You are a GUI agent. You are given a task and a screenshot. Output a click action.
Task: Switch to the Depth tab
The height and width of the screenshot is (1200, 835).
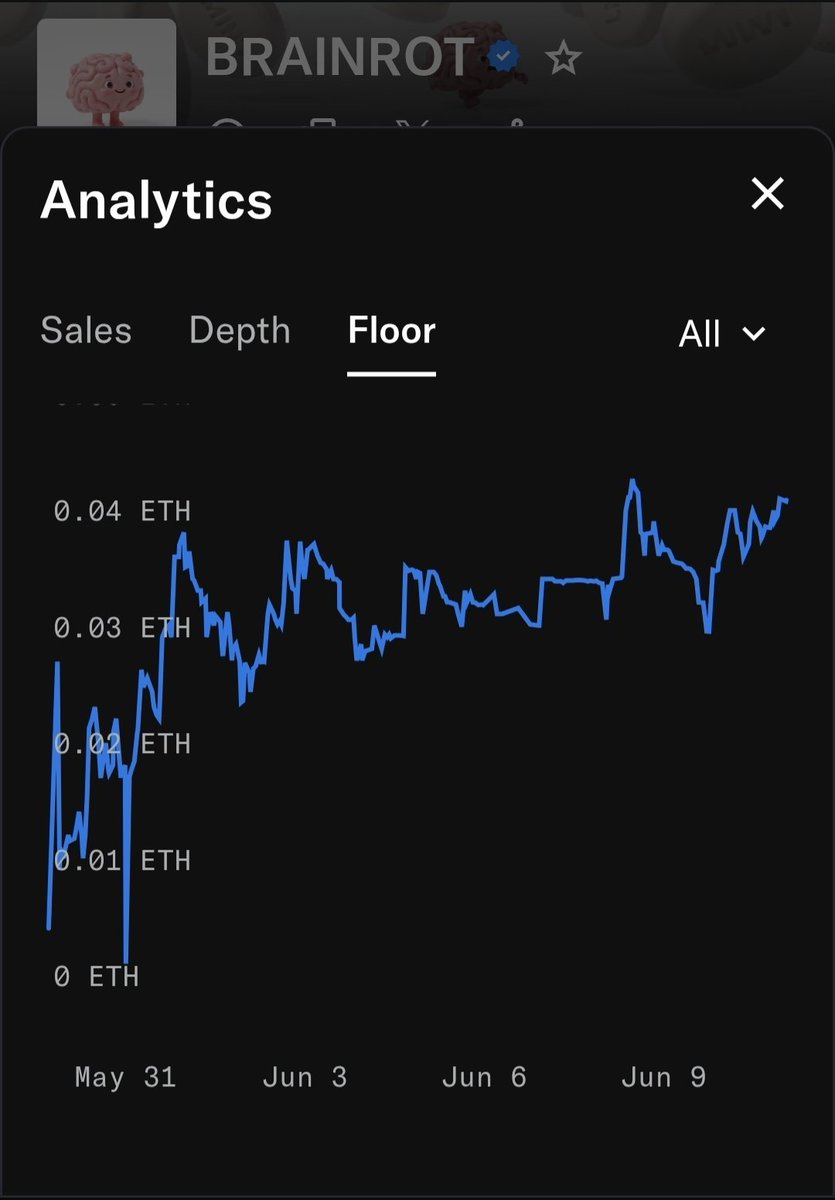click(x=240, y=331)
